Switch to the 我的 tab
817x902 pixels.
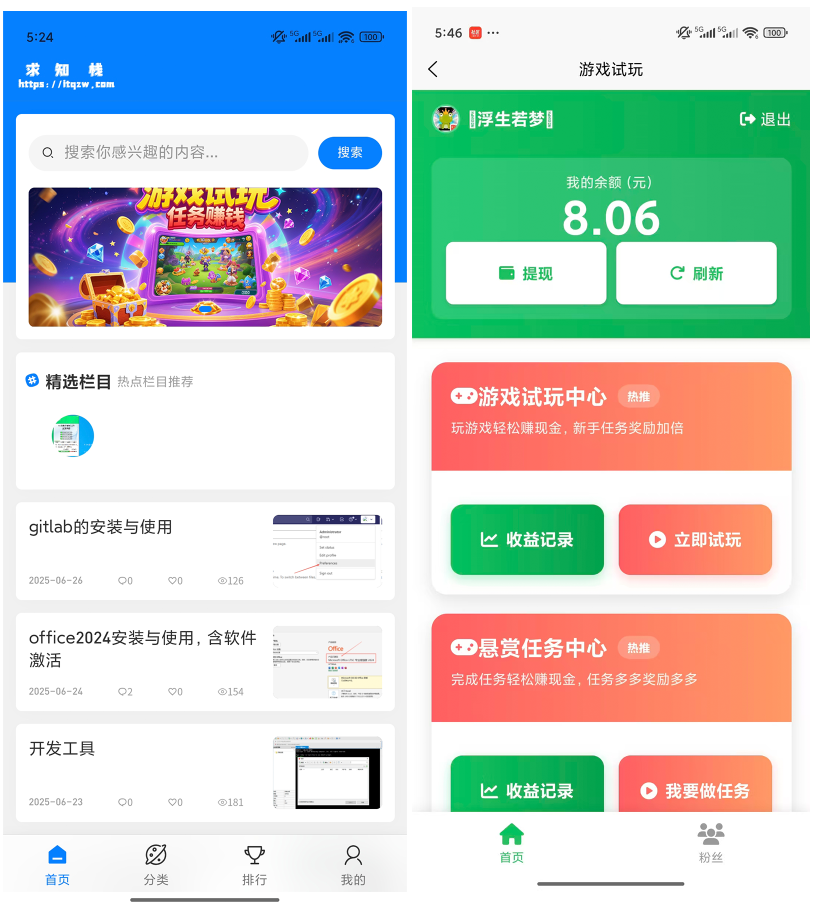353,865
